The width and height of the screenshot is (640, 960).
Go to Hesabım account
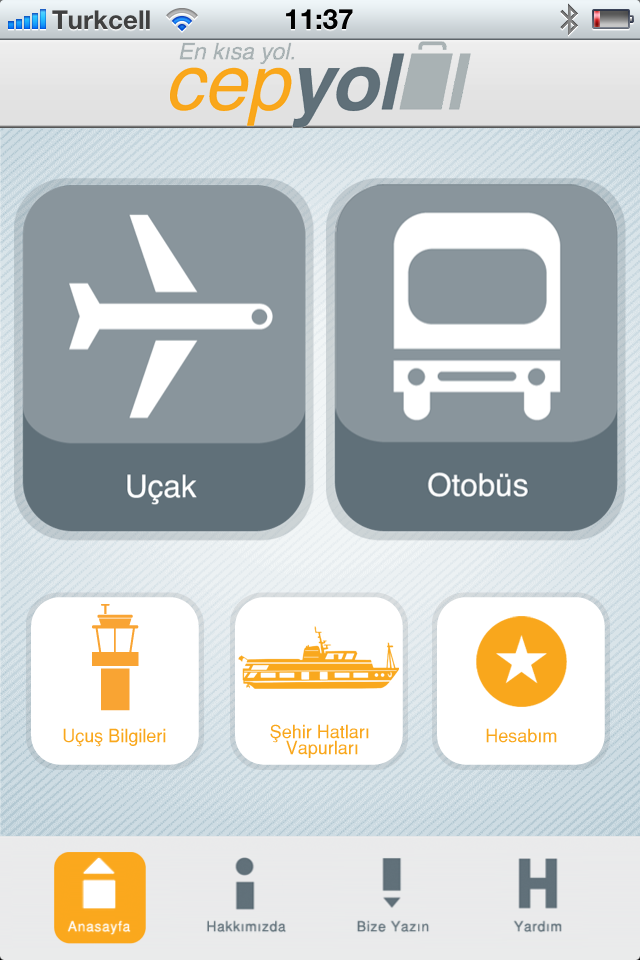click(520, 681)
